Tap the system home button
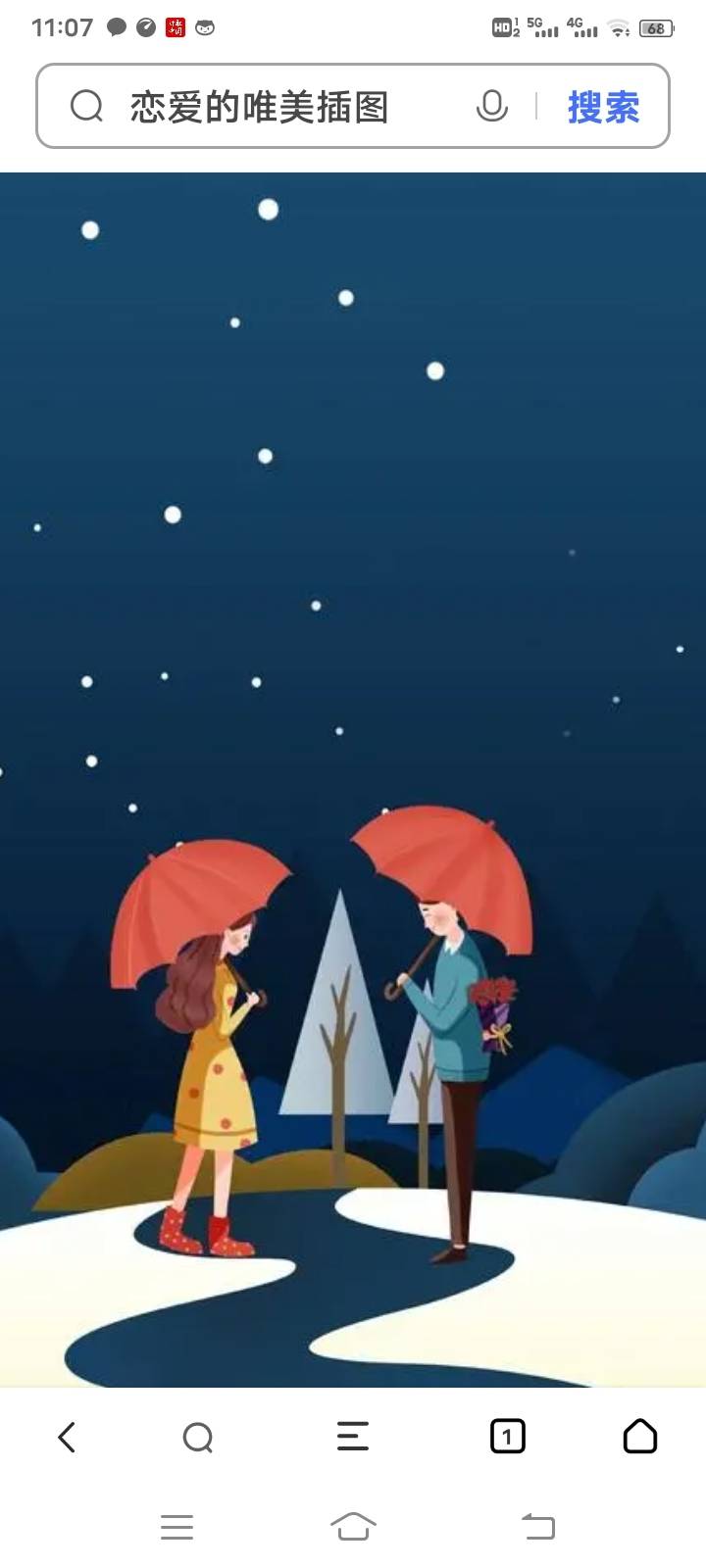Screen dimensions: 706x1568 [353, 1526]
